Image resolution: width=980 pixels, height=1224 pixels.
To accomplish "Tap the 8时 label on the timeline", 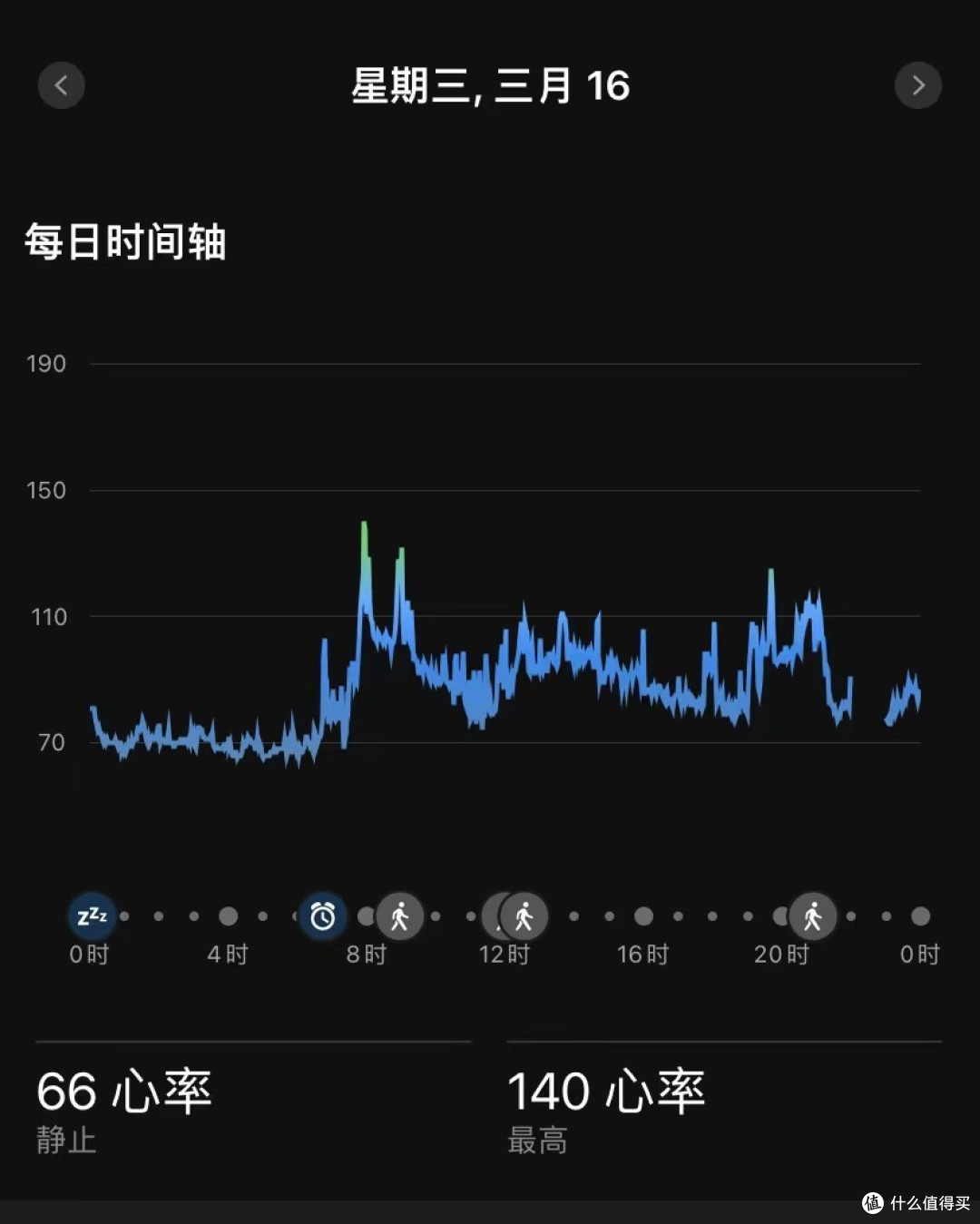I will pos(367,955).
